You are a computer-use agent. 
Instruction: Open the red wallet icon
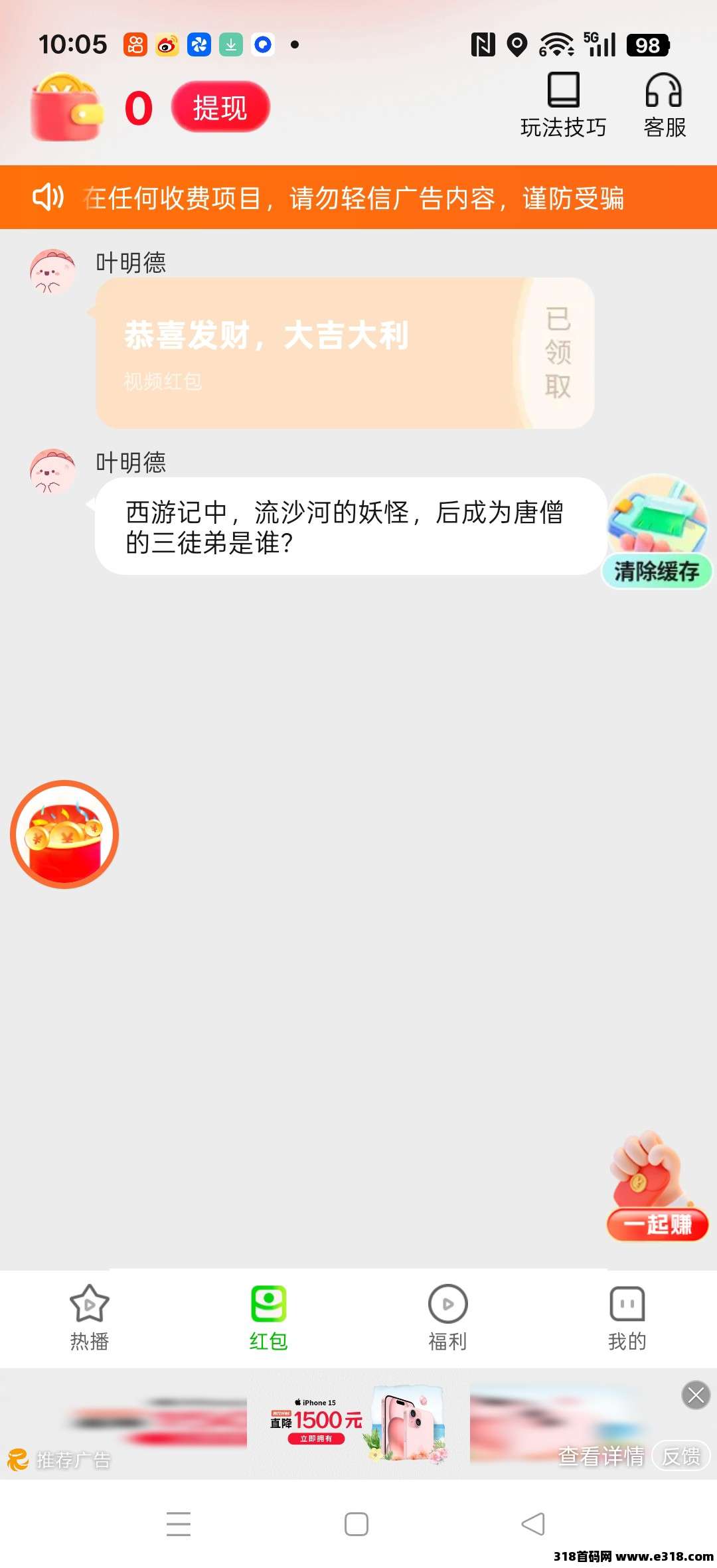pos(66,108)
